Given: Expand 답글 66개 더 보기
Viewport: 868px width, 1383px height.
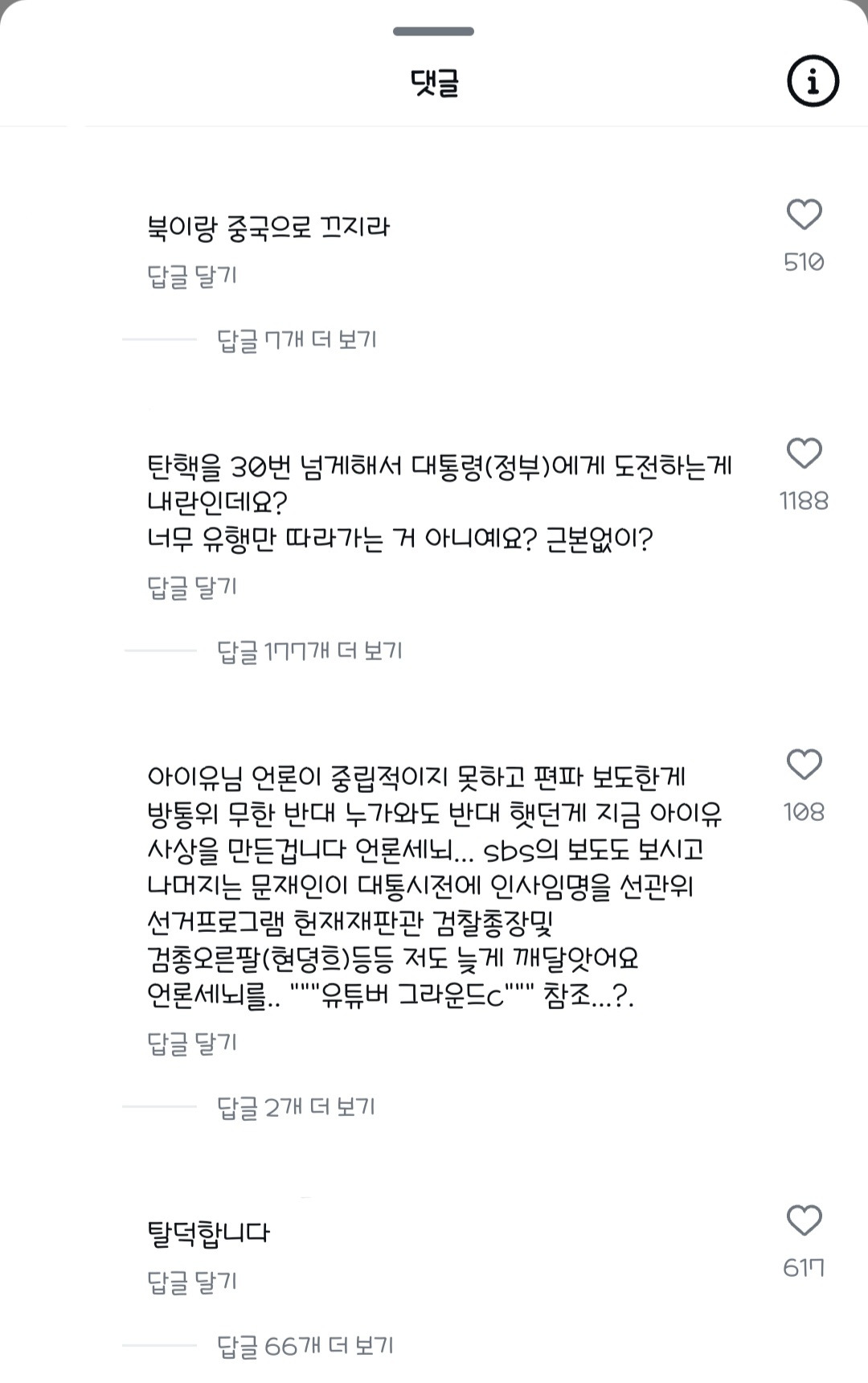Looking at the screenshot, I should (305, 1345).
